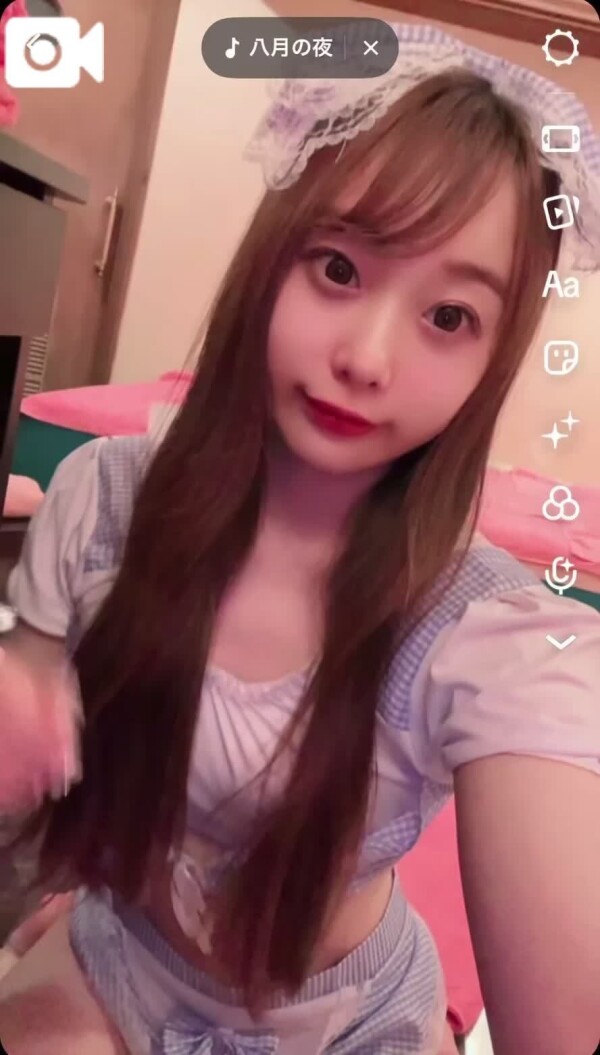This screenshot has height=1055, width=600.
Task: Open the sparkle effects tool
Action: [x=560, y=431]
